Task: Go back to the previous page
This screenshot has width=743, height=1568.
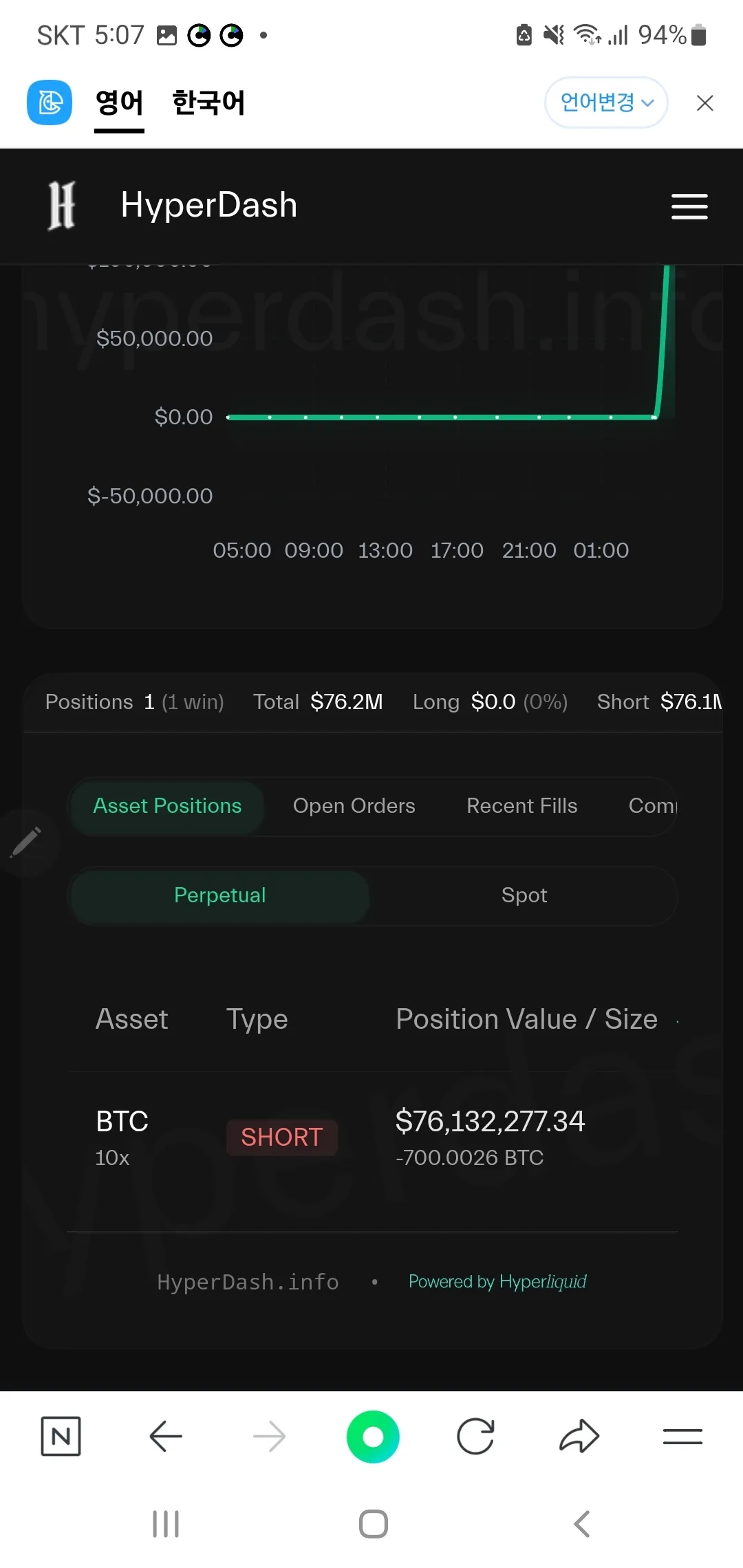Action: coord(165,1437)
